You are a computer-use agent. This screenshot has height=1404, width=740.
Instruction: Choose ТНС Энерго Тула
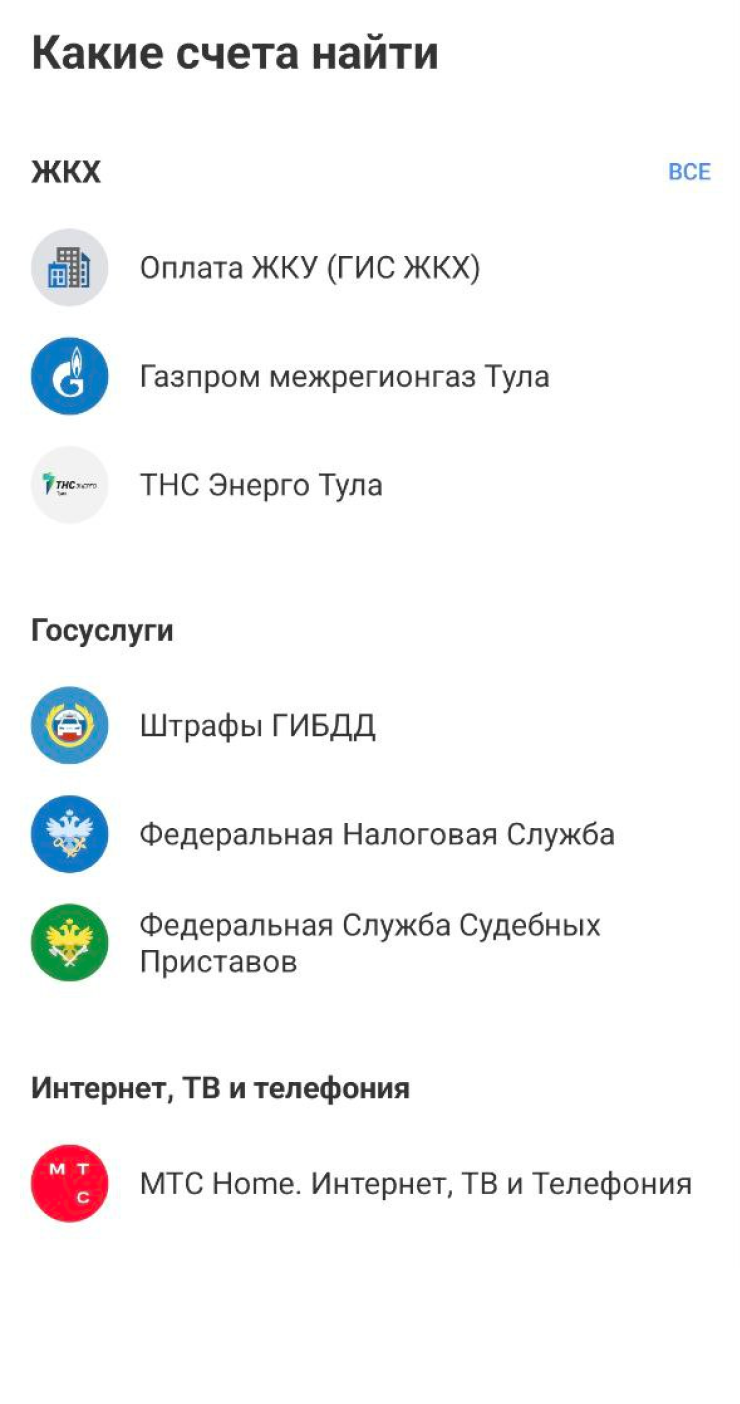click(x=261, y=486)
